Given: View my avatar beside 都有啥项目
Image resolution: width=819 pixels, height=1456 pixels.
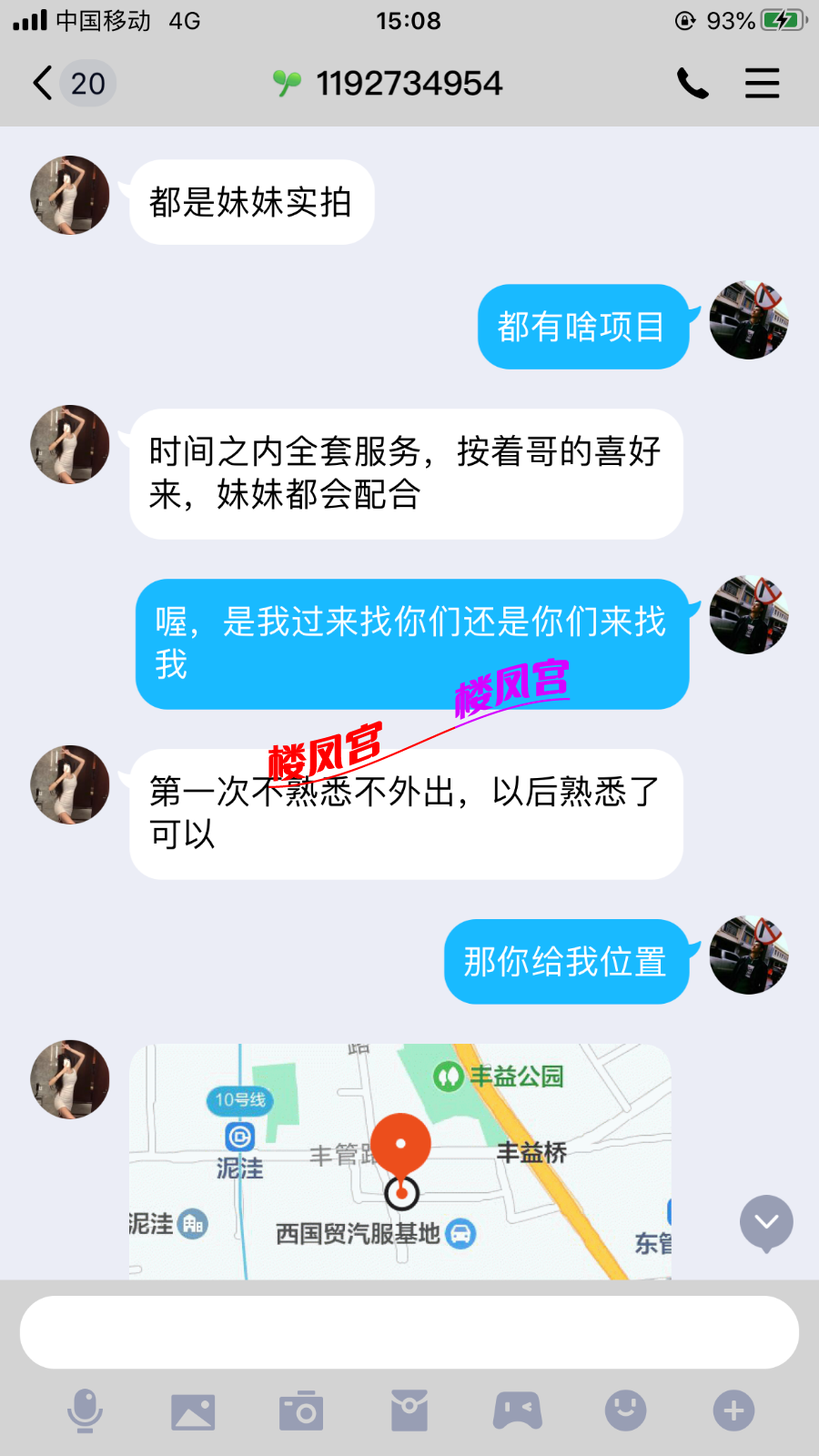Looking at the screenshot, I should (748, 320).
